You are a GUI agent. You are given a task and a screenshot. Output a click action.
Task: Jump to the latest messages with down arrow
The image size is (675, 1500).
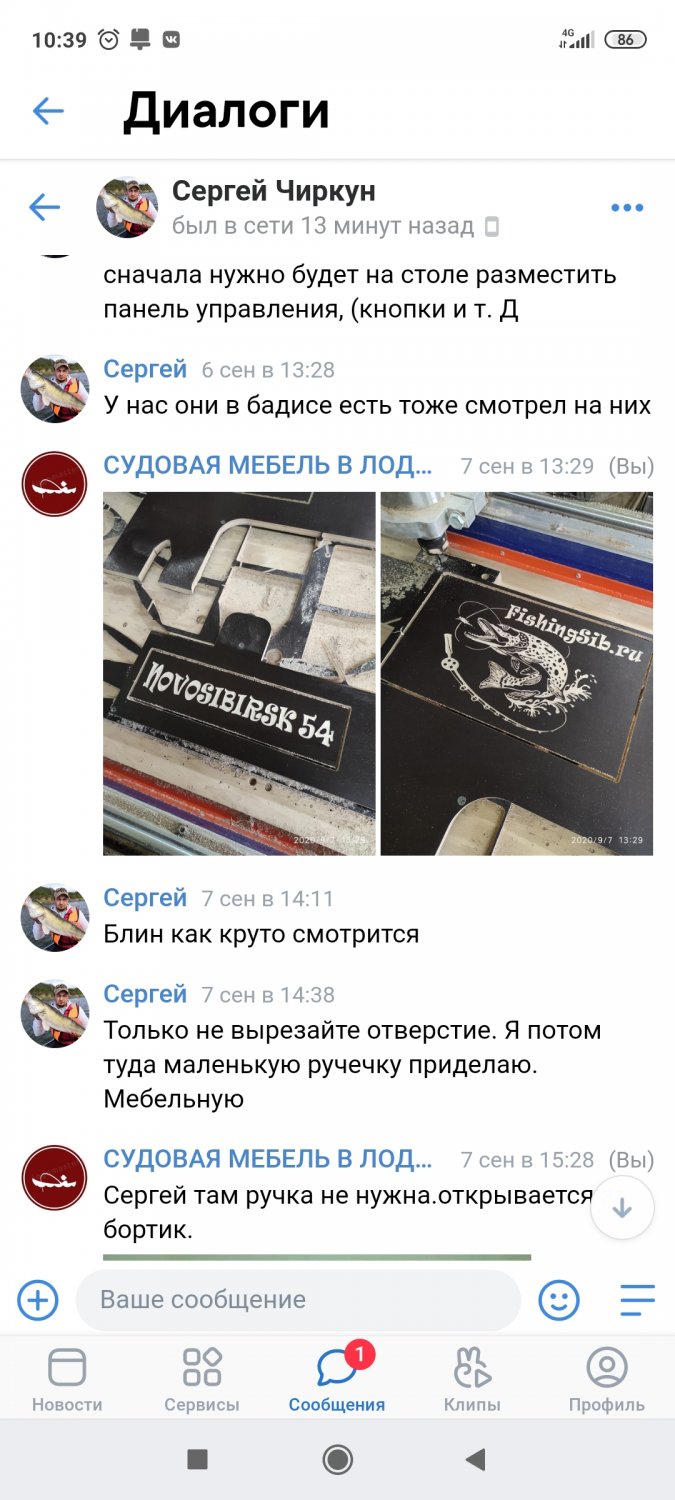[x=622, y=1208]
